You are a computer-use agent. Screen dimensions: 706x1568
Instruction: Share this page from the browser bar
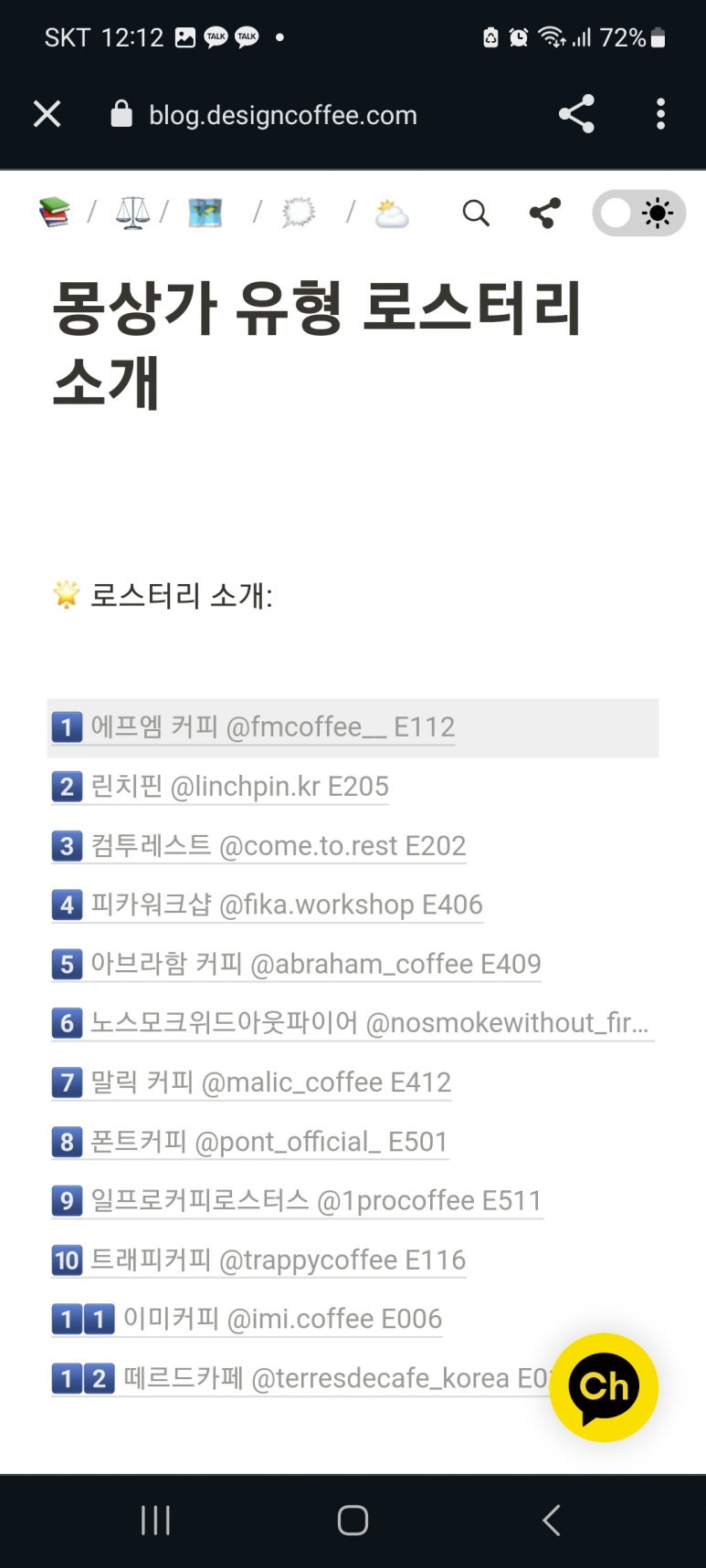point(576,114)
